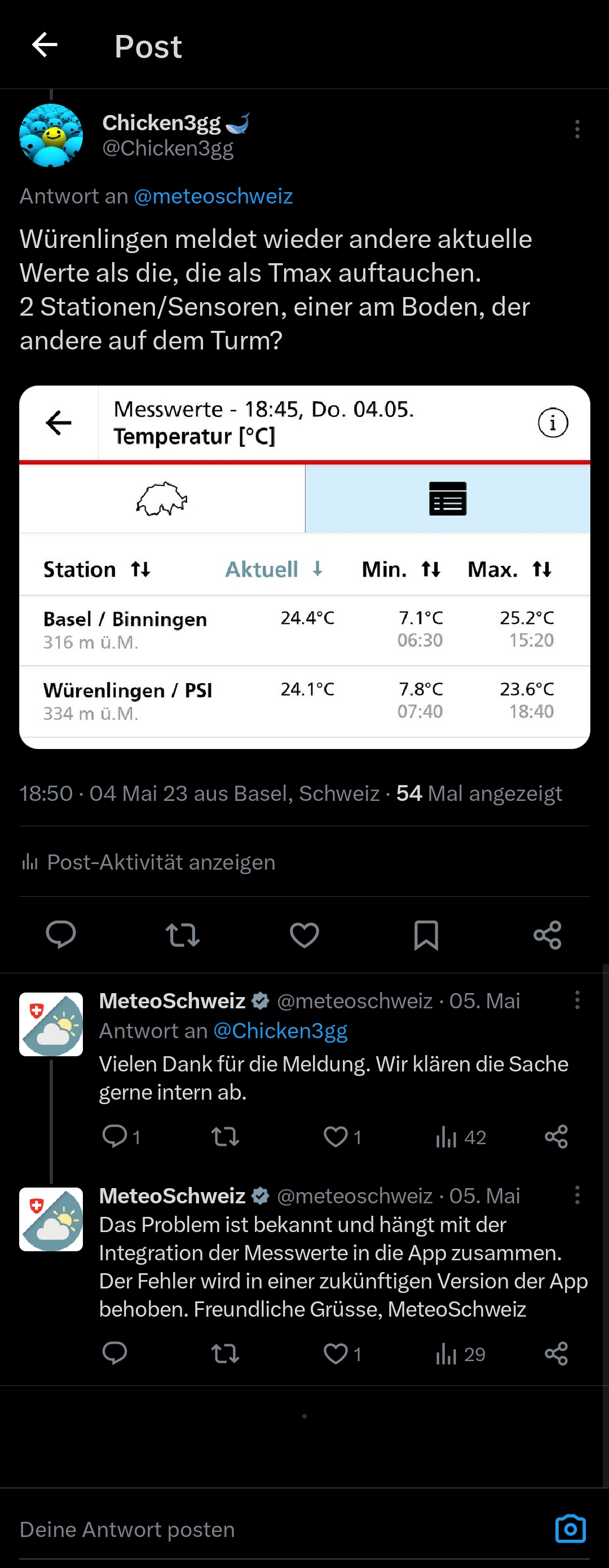Like the 'Vielen Dank für die Meldung' reply
This screenshot has width=609, height=1568.
(336, 1136)
